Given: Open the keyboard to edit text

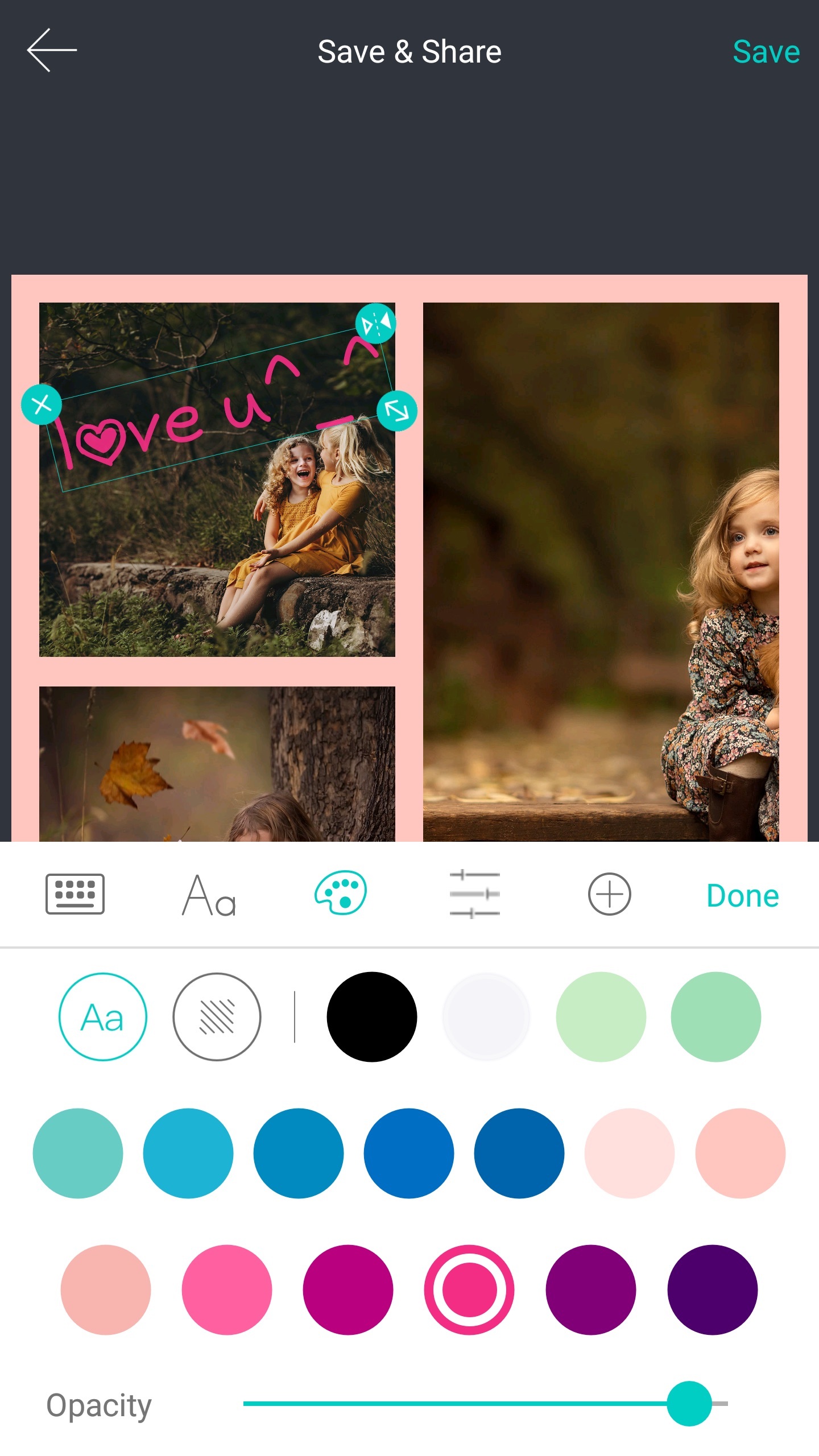Looking at the screenshot, I should (x=75, y=894).
